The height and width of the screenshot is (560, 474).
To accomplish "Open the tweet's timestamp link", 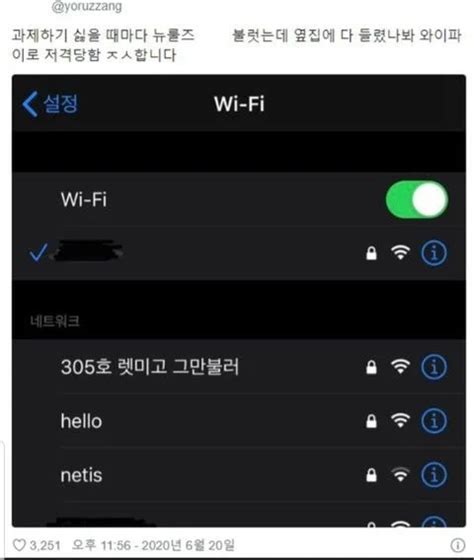I will 153,545.
